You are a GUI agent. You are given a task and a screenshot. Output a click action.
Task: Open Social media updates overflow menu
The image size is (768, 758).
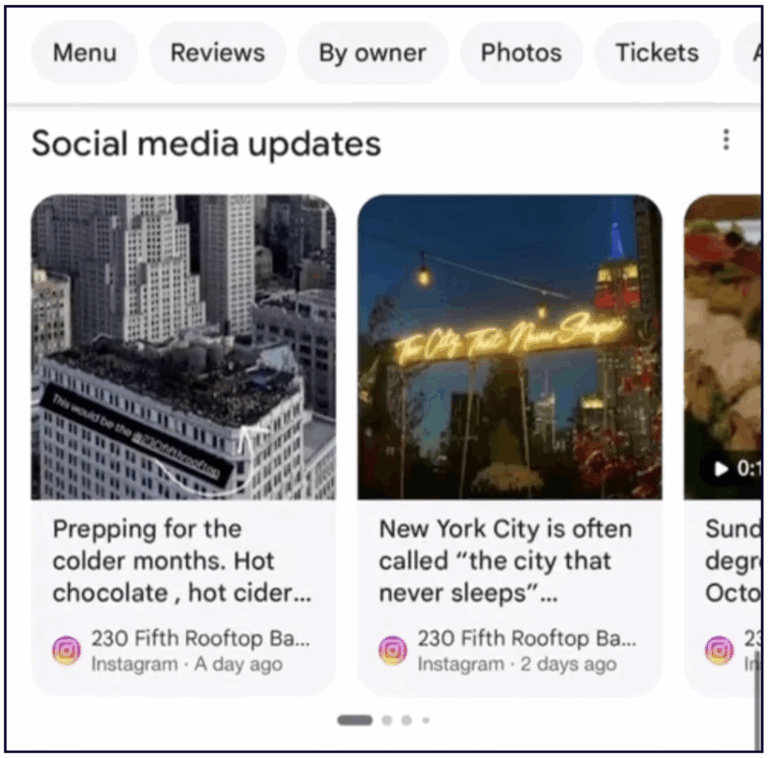(x=726, y=140)
